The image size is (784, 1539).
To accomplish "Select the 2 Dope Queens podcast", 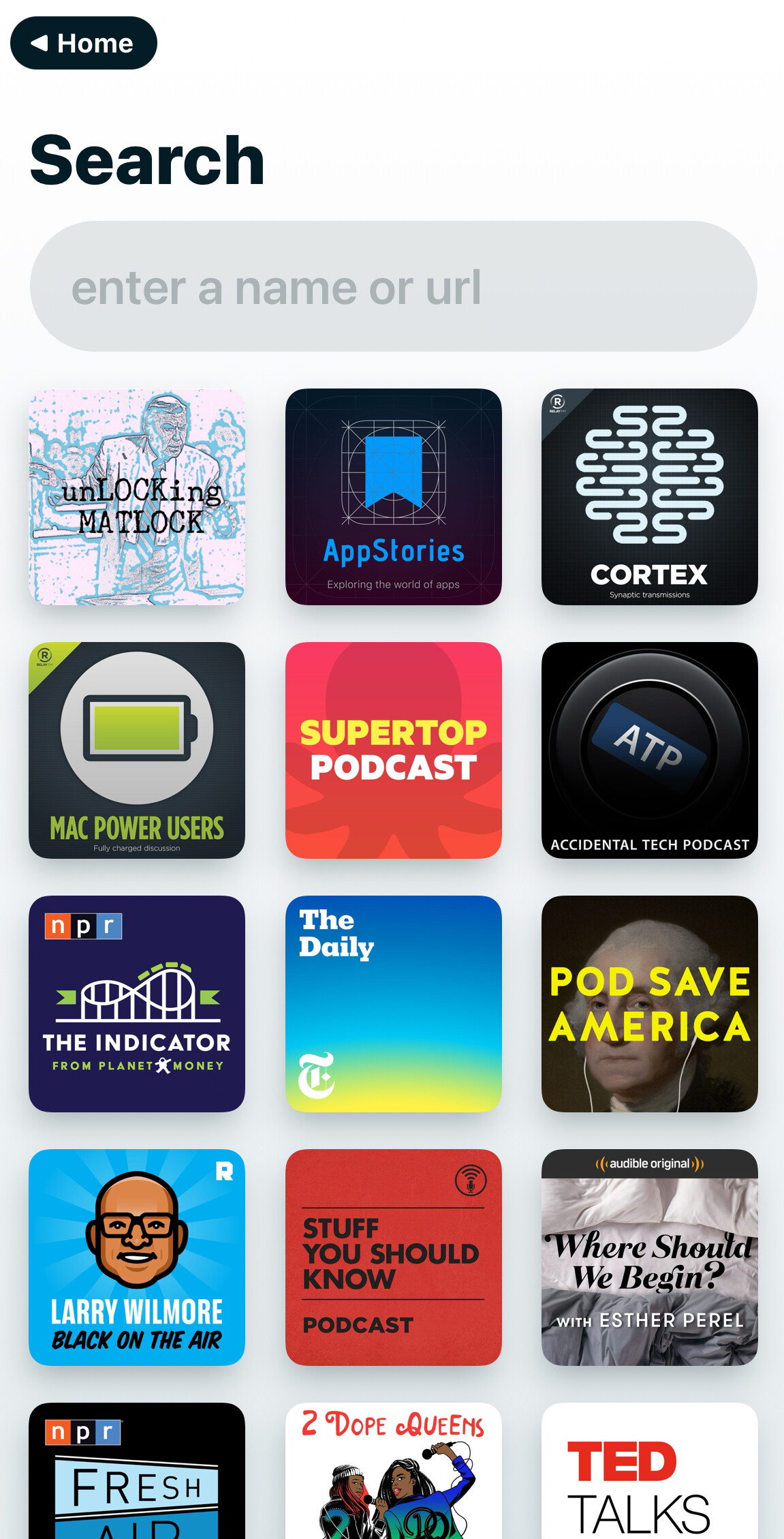I will tap(393, 1471).
